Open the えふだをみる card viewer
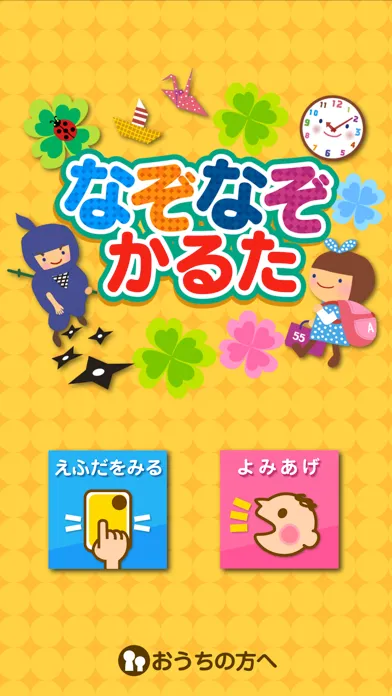The width and height of the screenshot is (392, 696). pyautogui.click(x=108, y=510)
